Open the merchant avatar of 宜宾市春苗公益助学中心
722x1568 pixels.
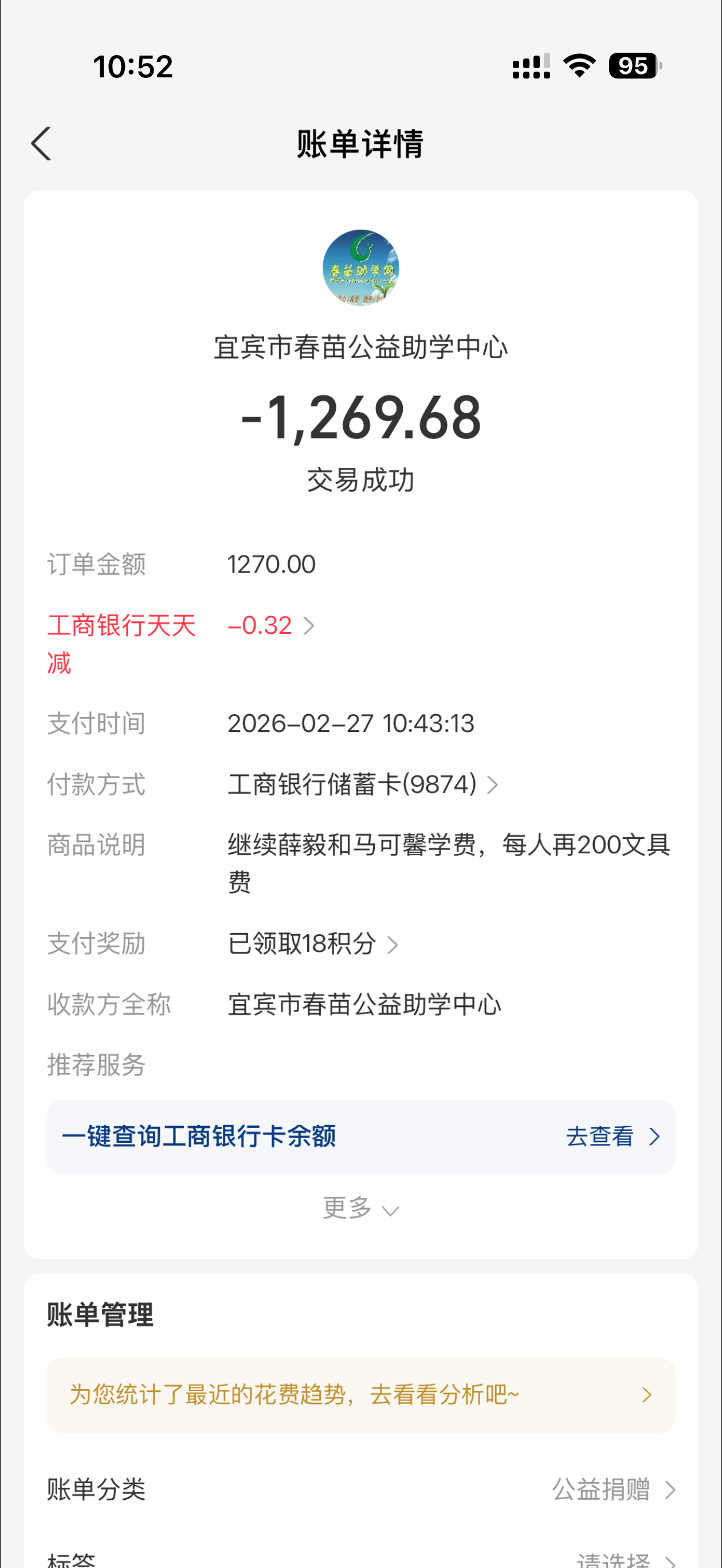click(360, 268)
